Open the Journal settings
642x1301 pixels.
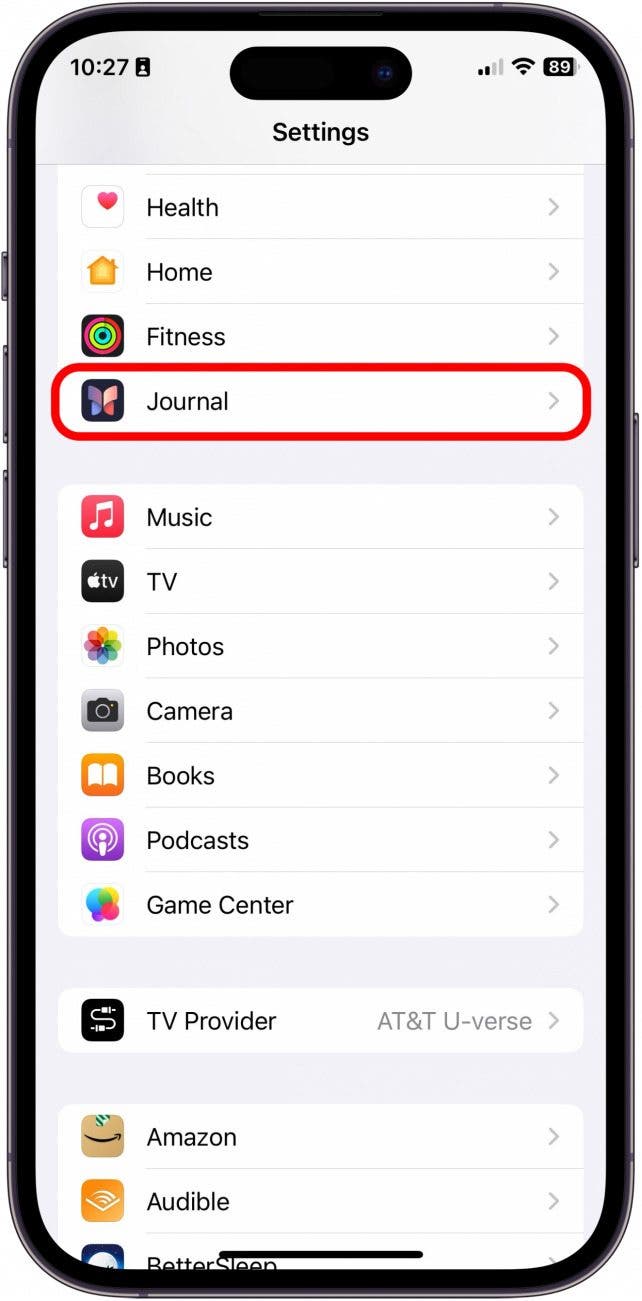[320, 402]
